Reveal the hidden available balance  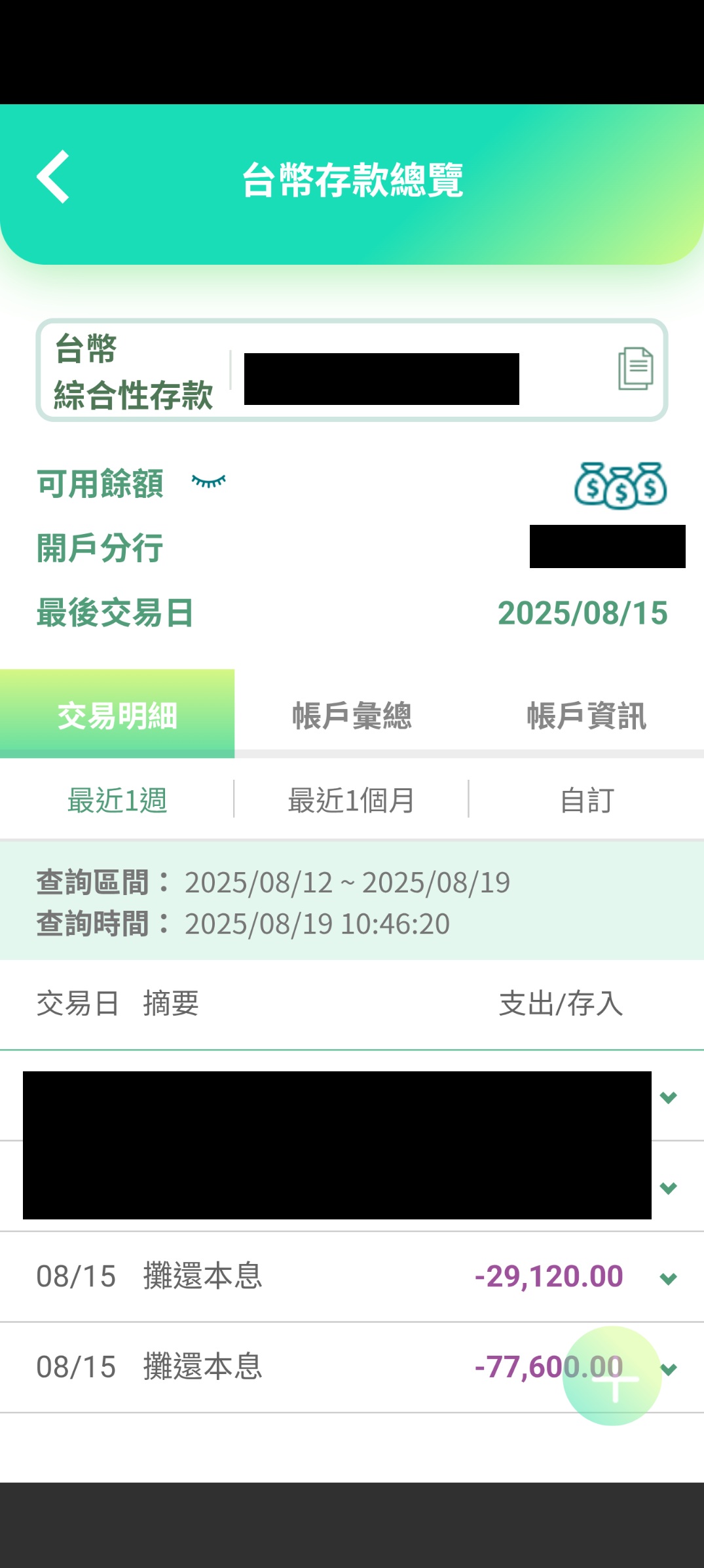click(208, 482)
